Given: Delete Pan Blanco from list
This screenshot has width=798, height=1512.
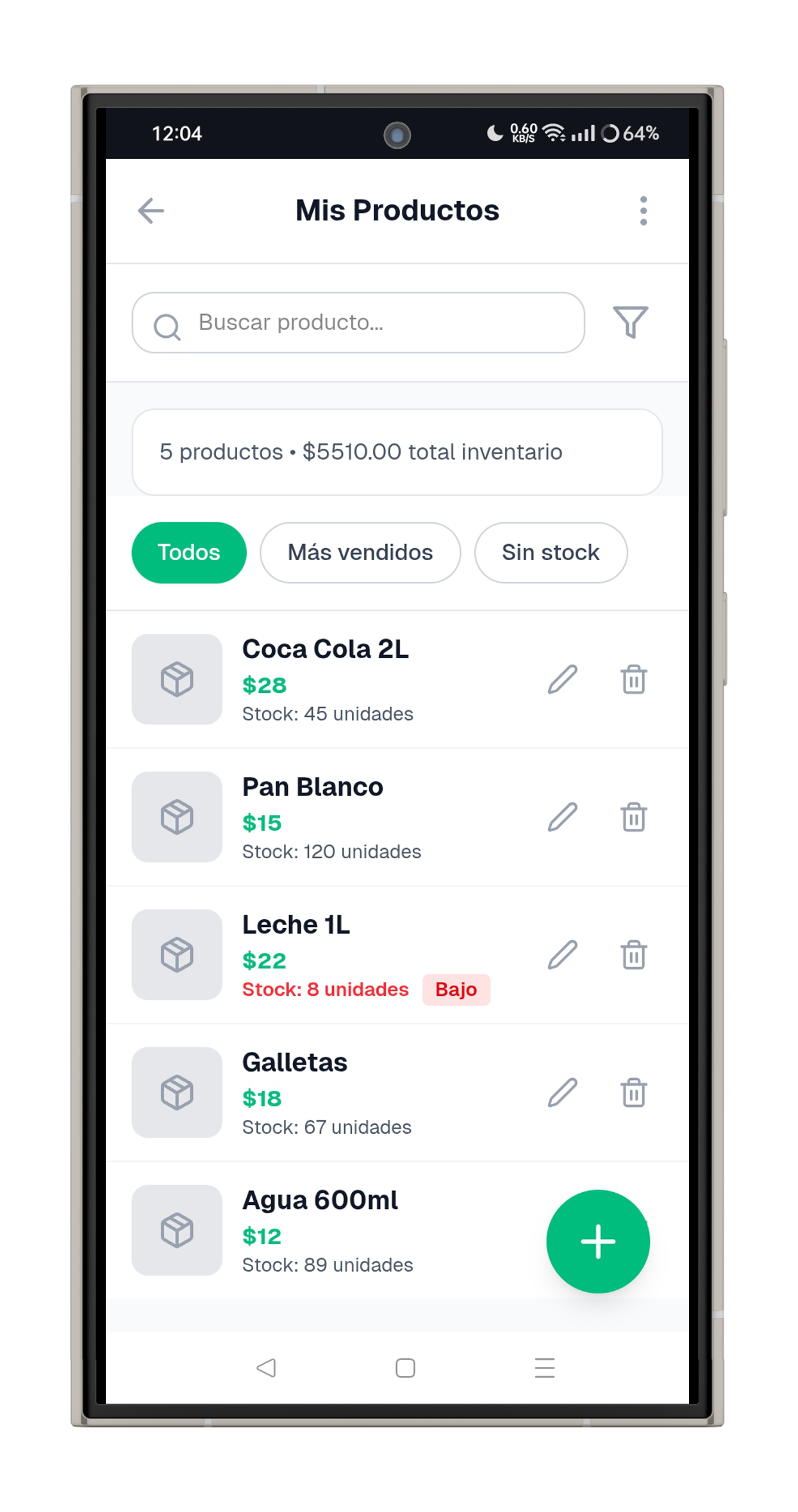Looking at the screenshot, I should click(633, 817).
